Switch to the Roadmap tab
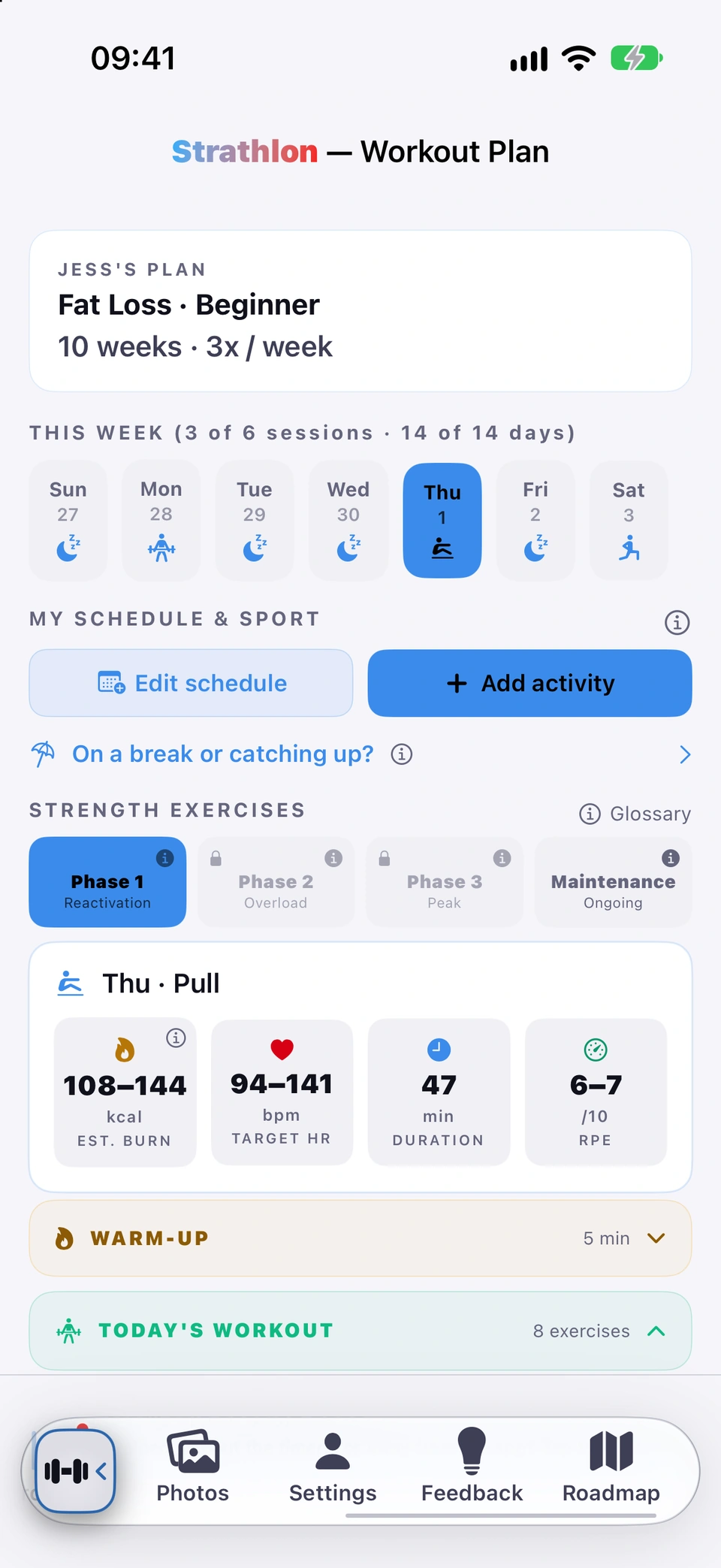 (611, 1467)
